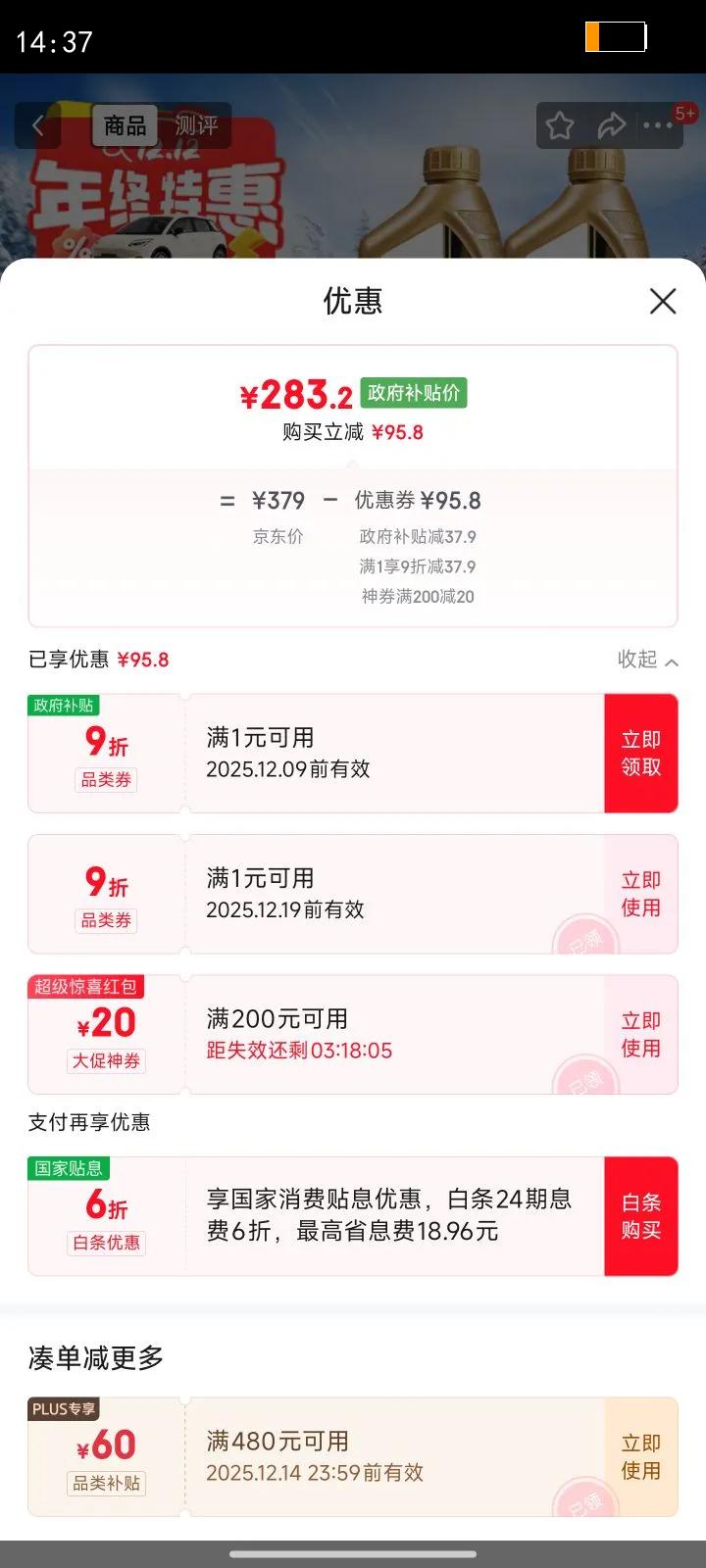Close the 优惠 discount sheet
Viewport: 706px width, 1568px height.
pyautogui.click(x=663, y=301)
